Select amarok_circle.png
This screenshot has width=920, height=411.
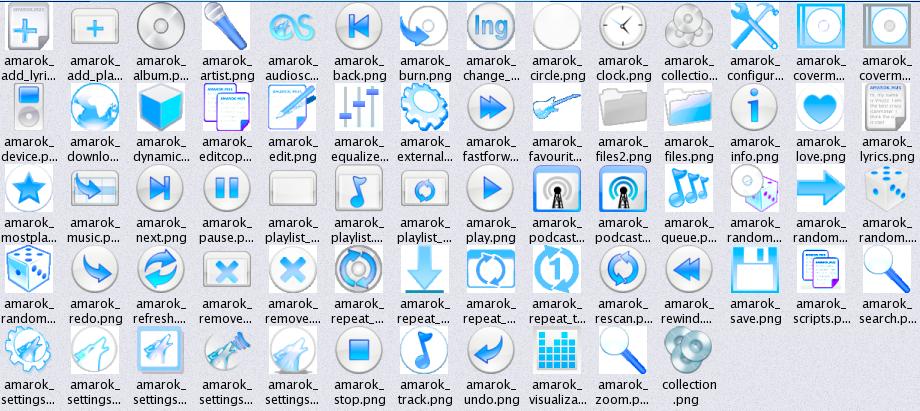point(557,27)
